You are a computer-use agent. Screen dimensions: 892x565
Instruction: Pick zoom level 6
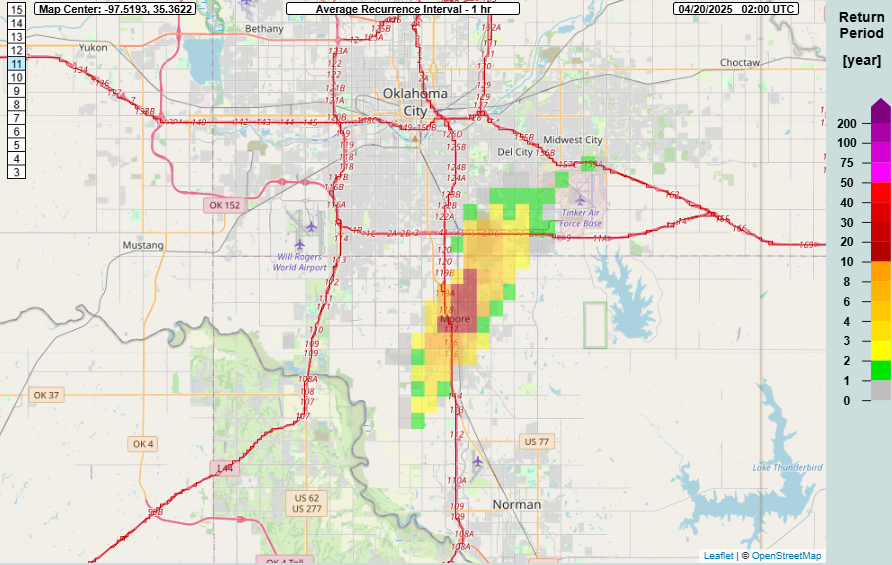coord(17,131)
